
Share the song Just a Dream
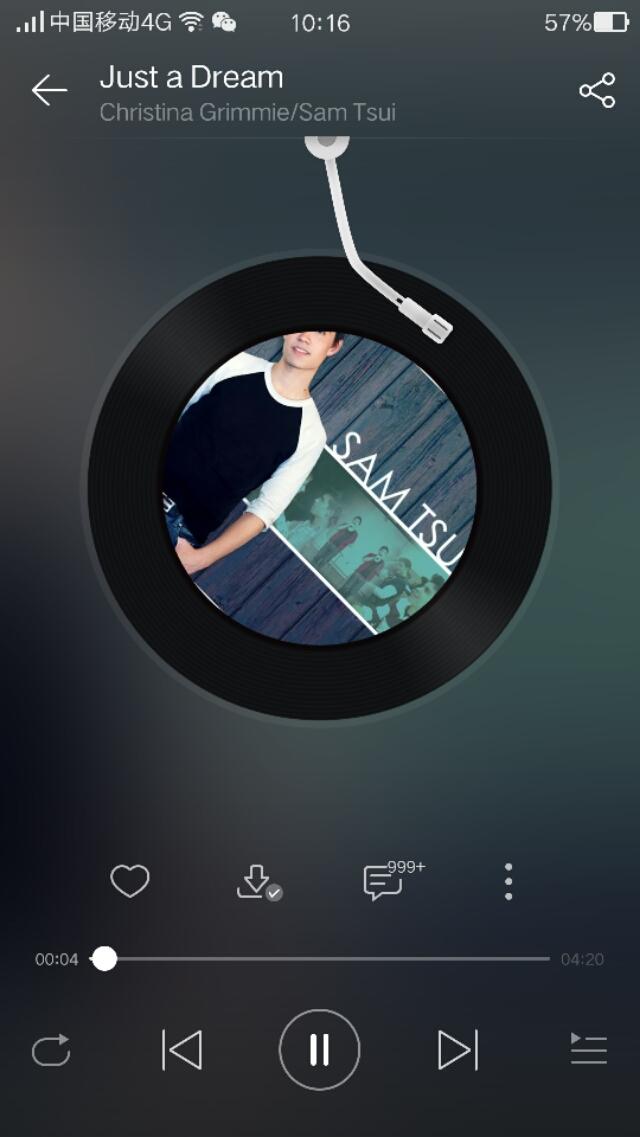click(597, 91)
